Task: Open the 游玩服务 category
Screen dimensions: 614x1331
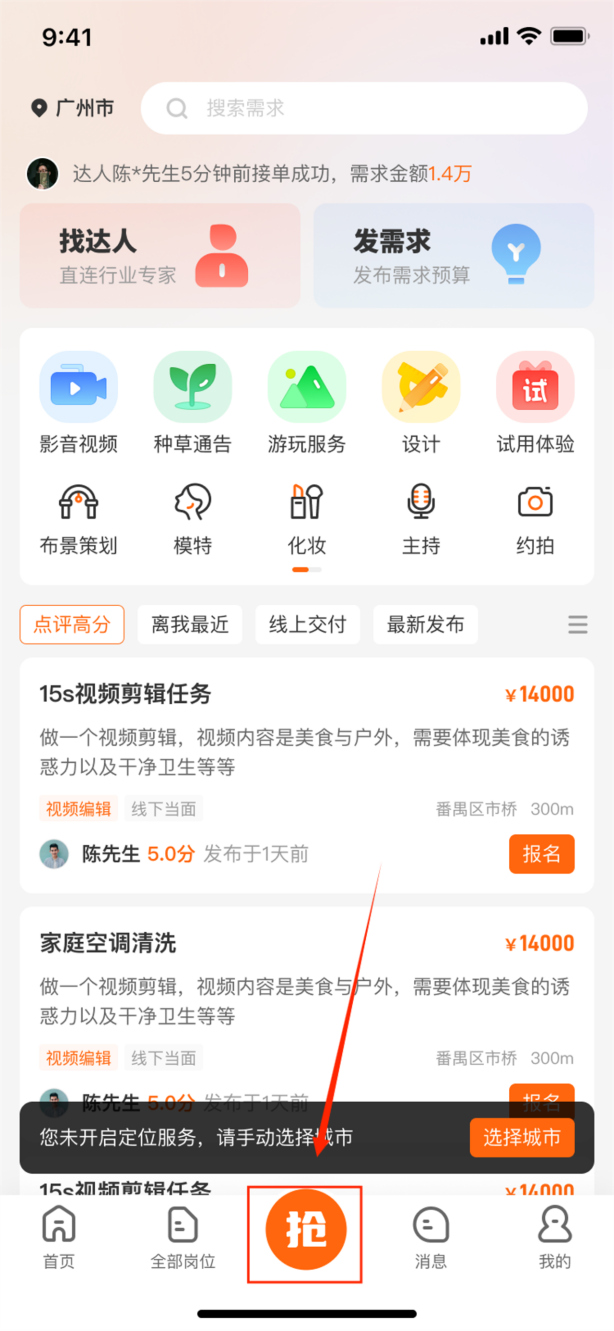Action: point(307,404)
